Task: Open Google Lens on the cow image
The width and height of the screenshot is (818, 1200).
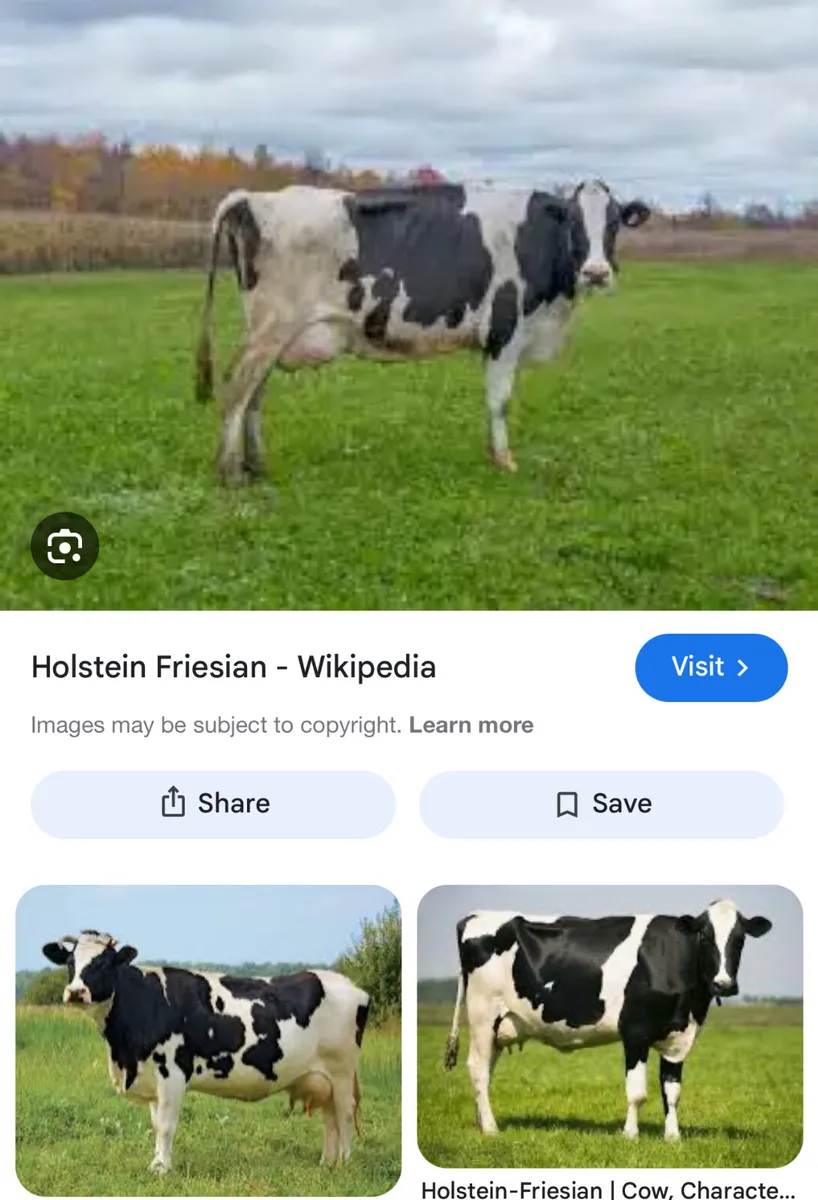Action: pyautogui.click(x=65, y=546)
